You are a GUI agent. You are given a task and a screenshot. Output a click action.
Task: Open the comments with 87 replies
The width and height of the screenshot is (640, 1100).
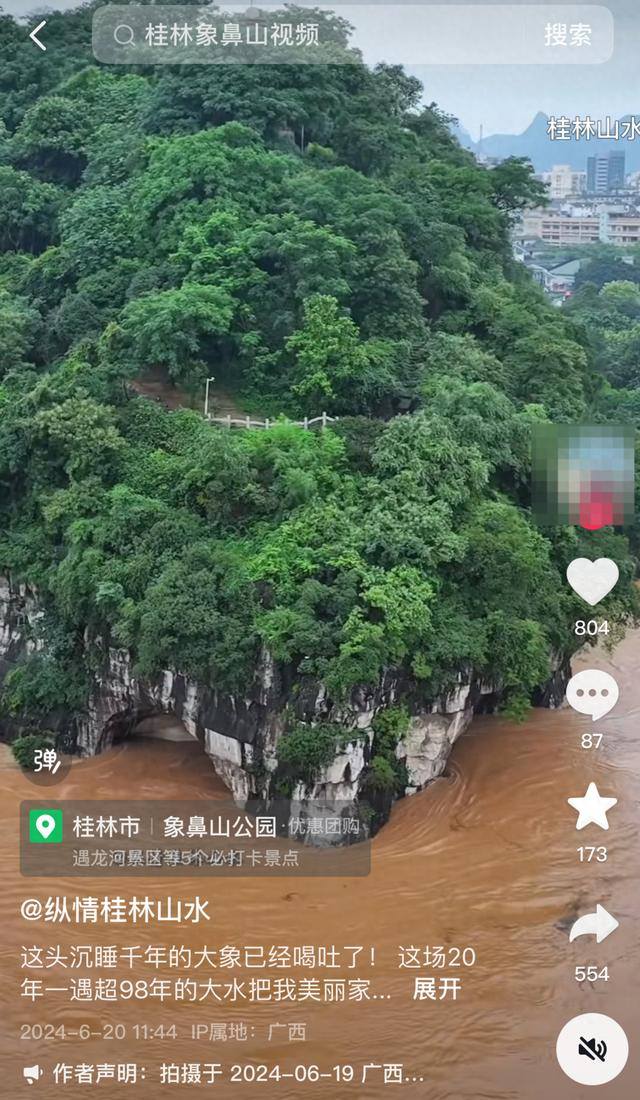592,695
